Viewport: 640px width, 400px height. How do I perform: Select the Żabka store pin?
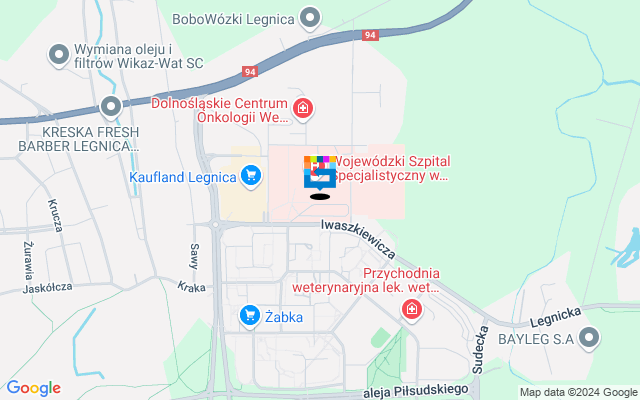[x=249, y=317]
